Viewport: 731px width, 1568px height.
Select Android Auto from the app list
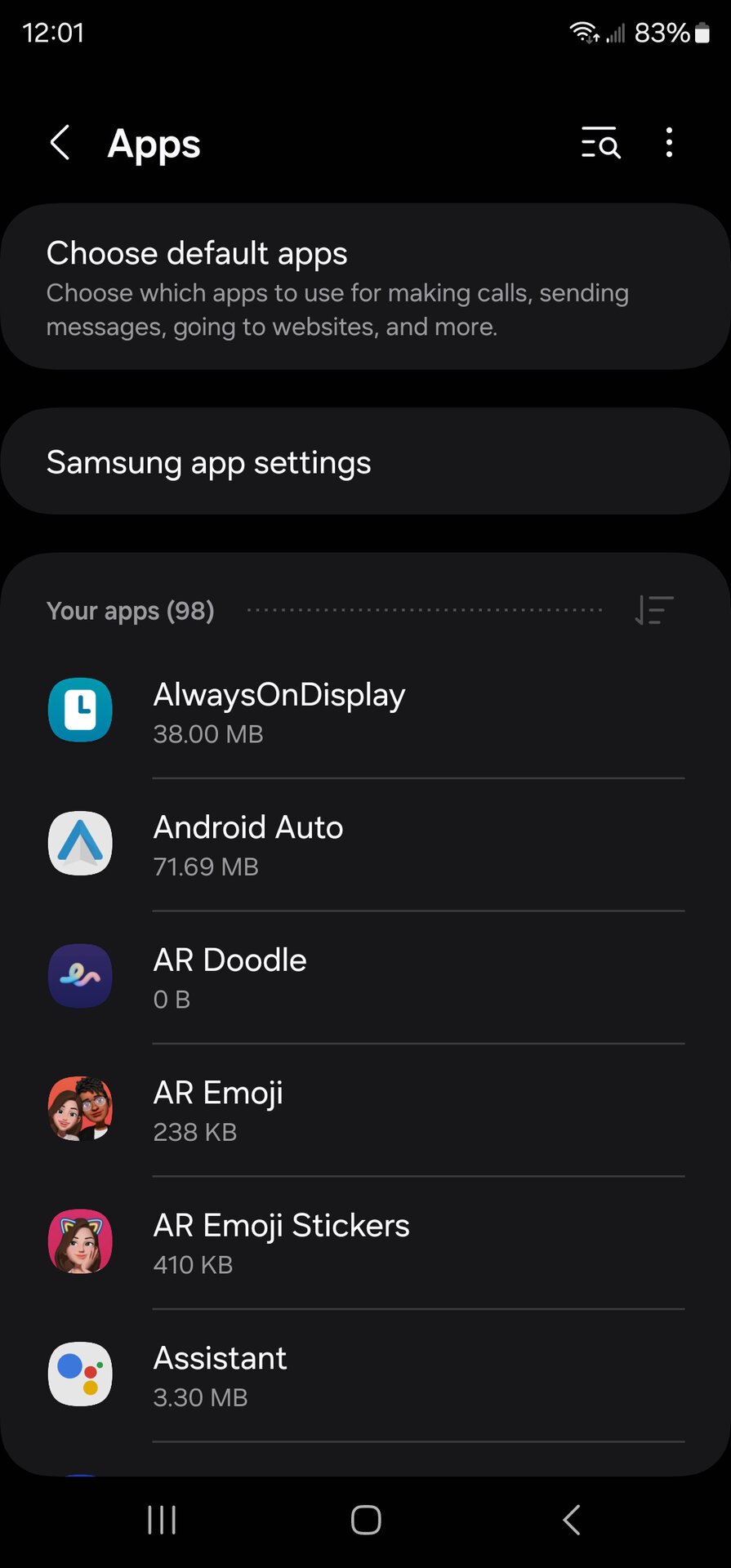click(365, 844)
